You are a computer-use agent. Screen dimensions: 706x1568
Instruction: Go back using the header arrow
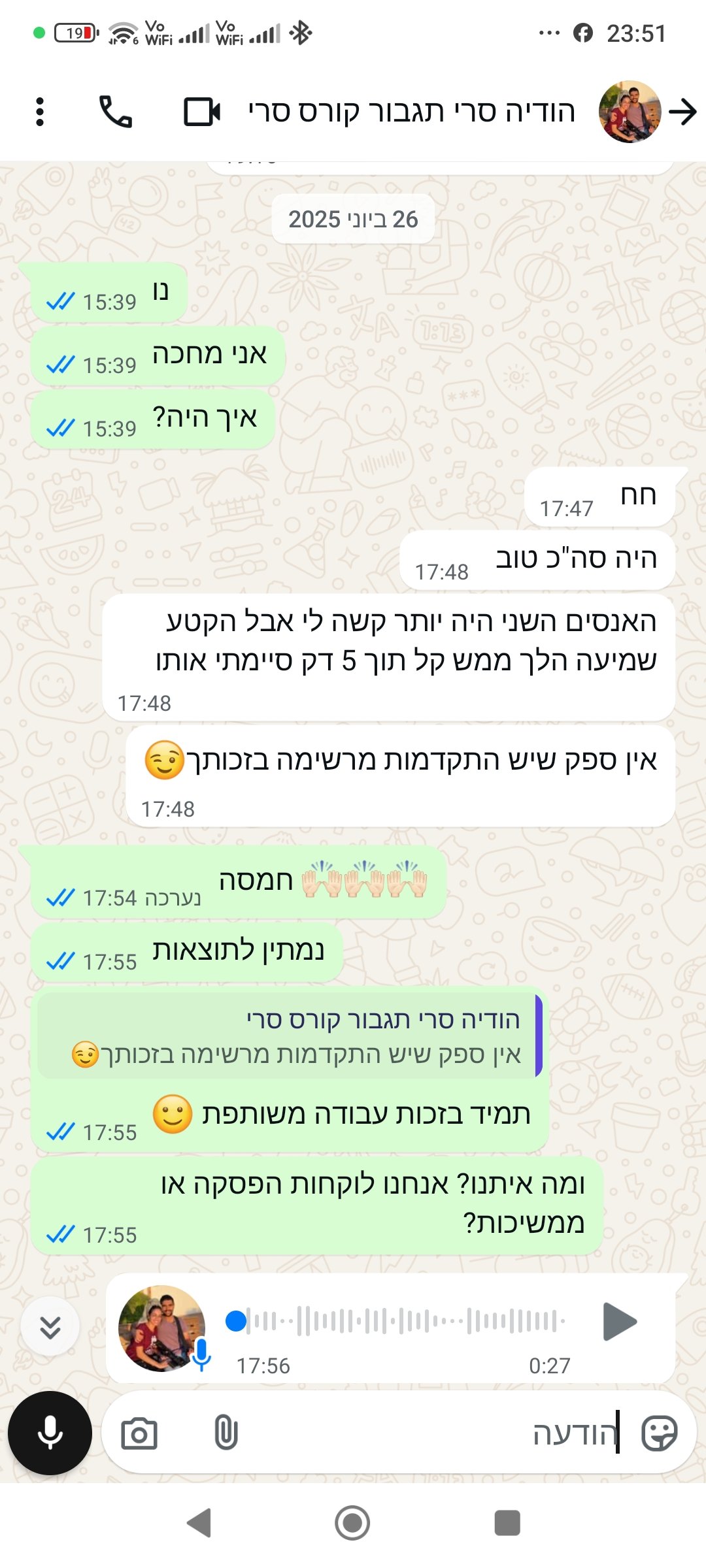(683, 112)
